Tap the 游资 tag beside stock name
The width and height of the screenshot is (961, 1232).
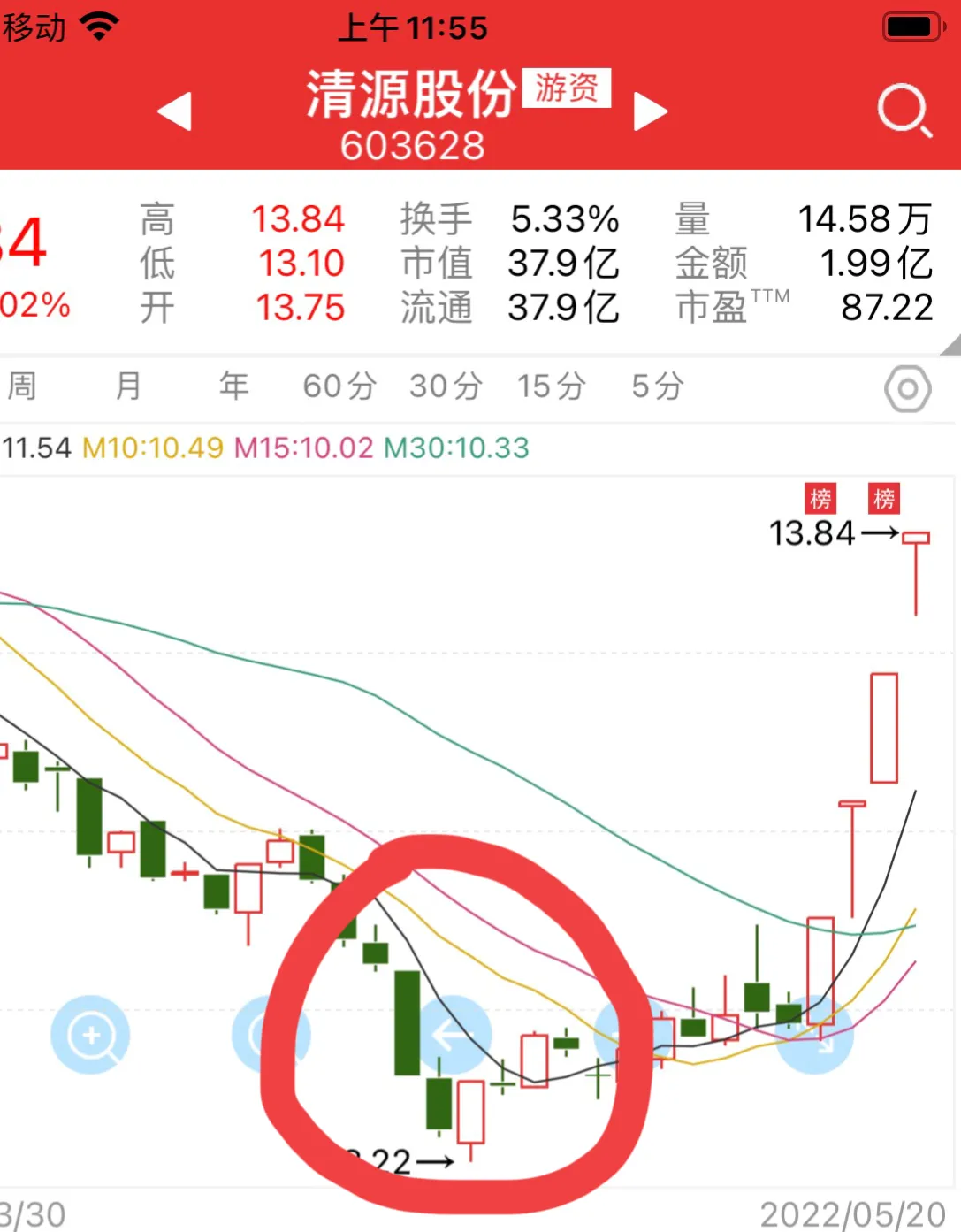tap(567, 88)
